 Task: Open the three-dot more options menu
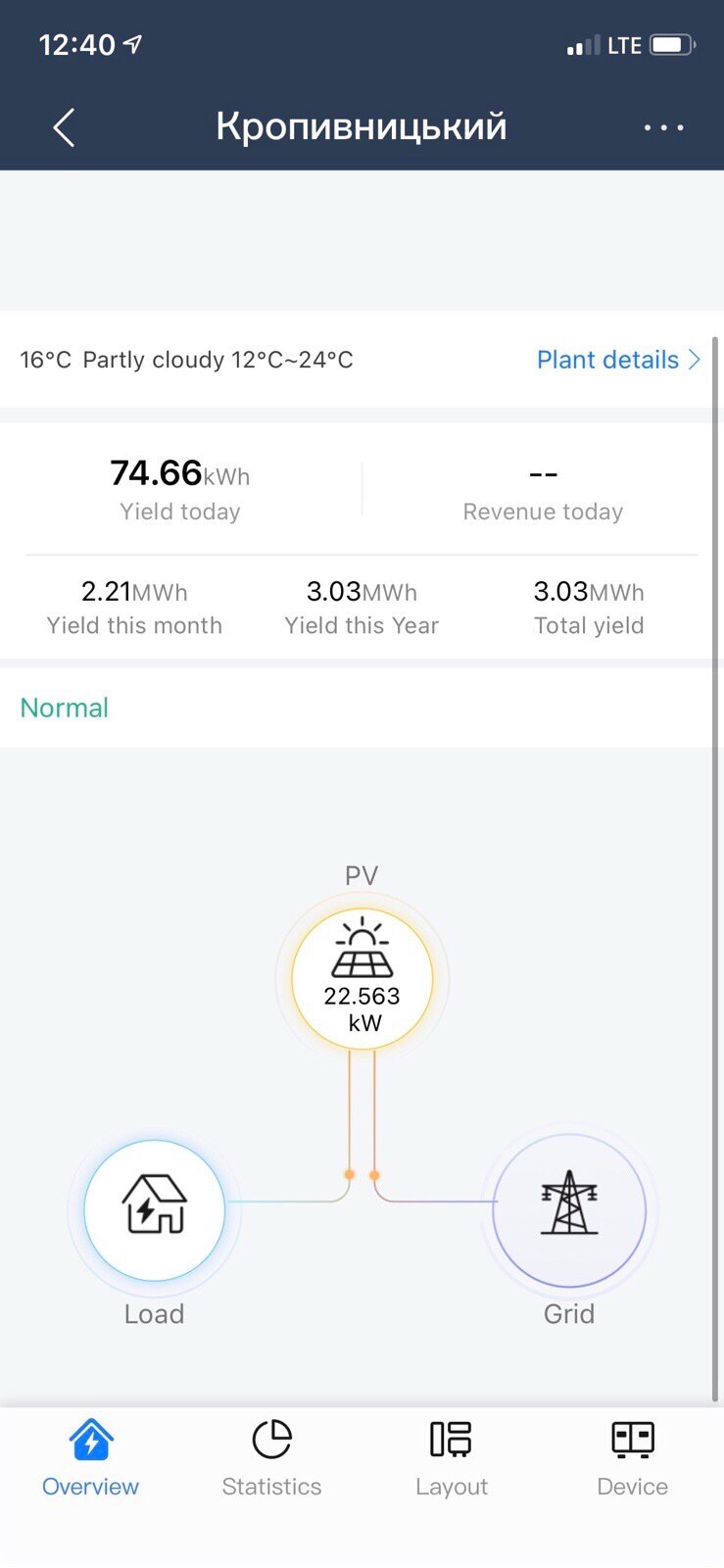click(663, 127)
